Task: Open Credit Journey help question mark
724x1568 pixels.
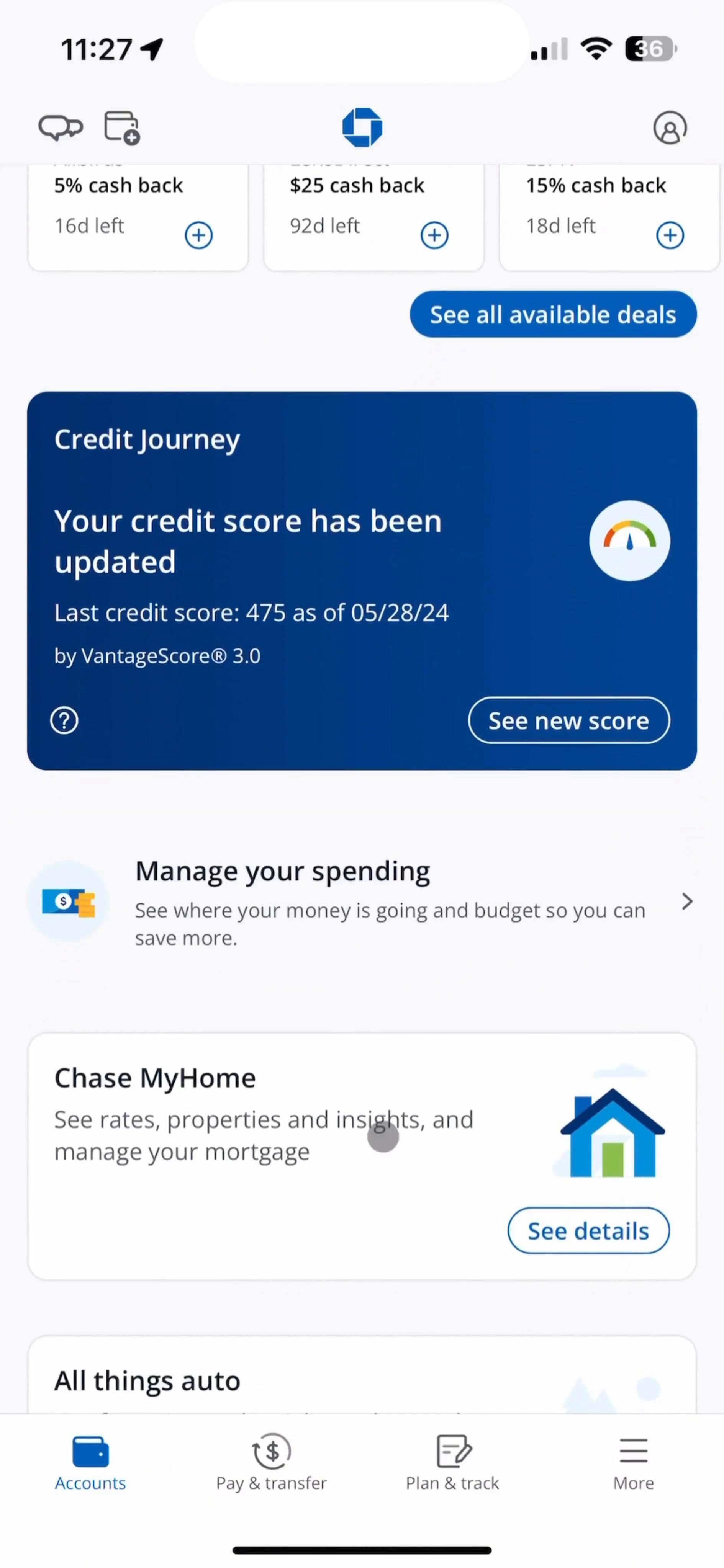Action: [x=64, y=721]
